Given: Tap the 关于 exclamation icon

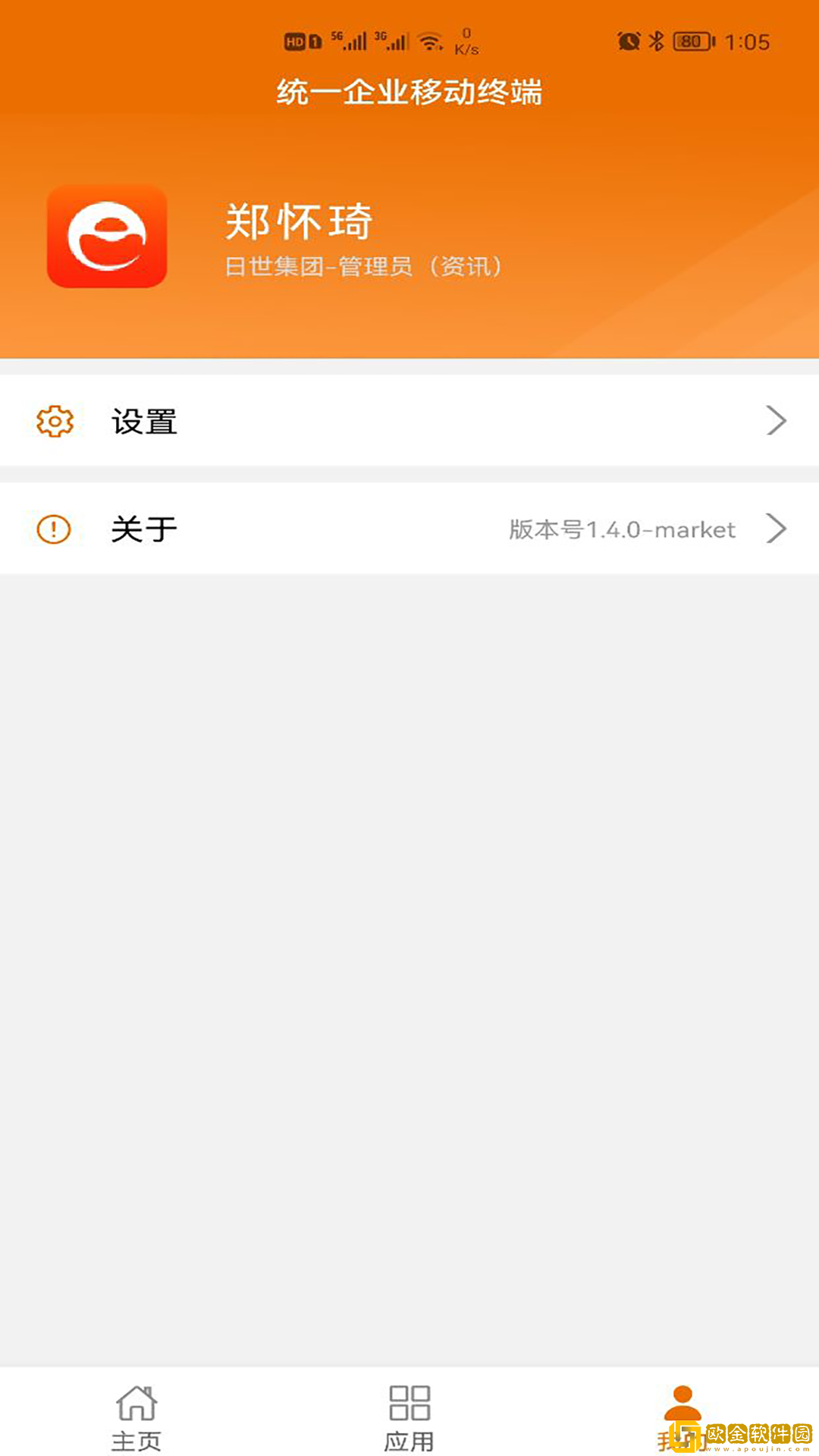Looking at the screenshot, I should point(53,529).
